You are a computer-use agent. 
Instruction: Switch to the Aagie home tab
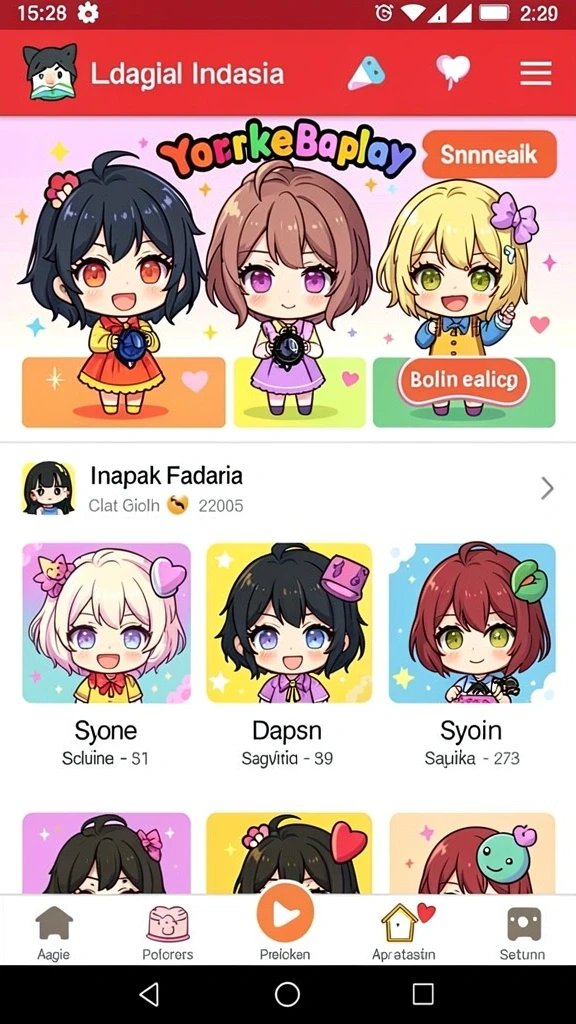[x=54, y=933]
